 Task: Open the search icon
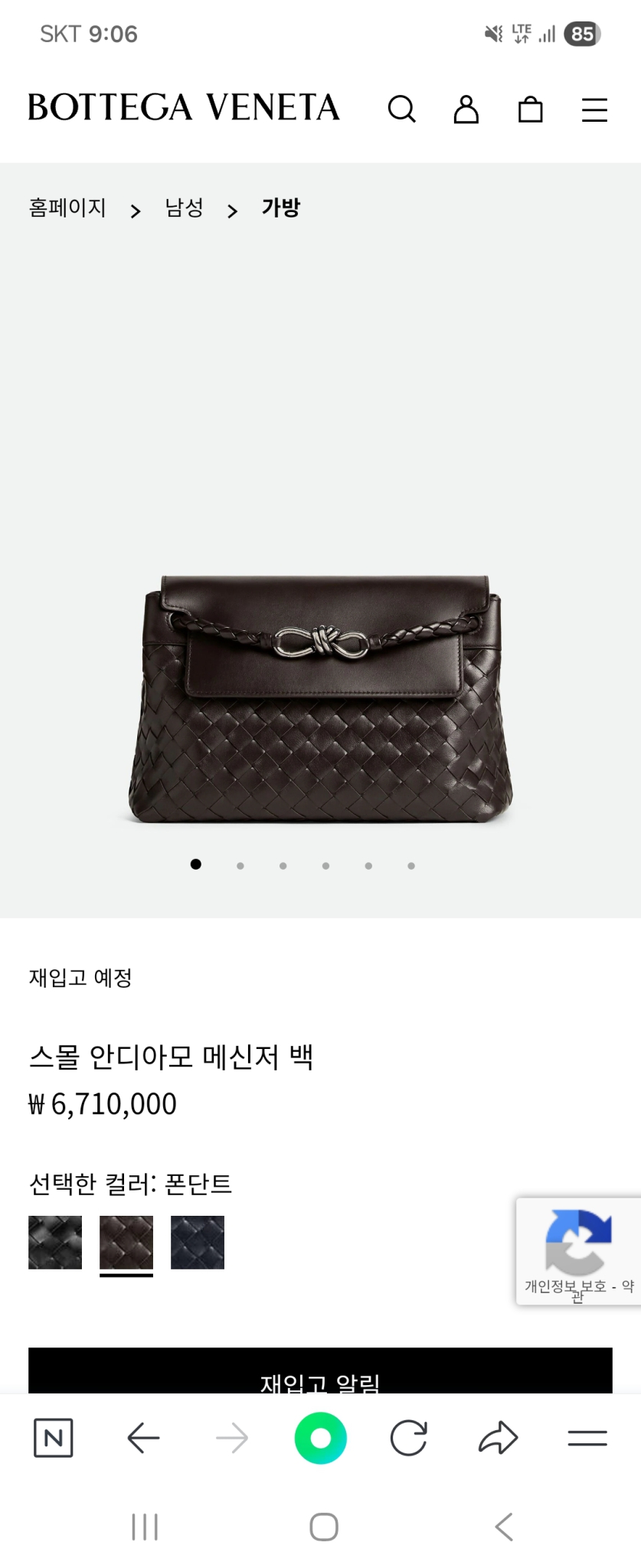click(x=403, y=109)
